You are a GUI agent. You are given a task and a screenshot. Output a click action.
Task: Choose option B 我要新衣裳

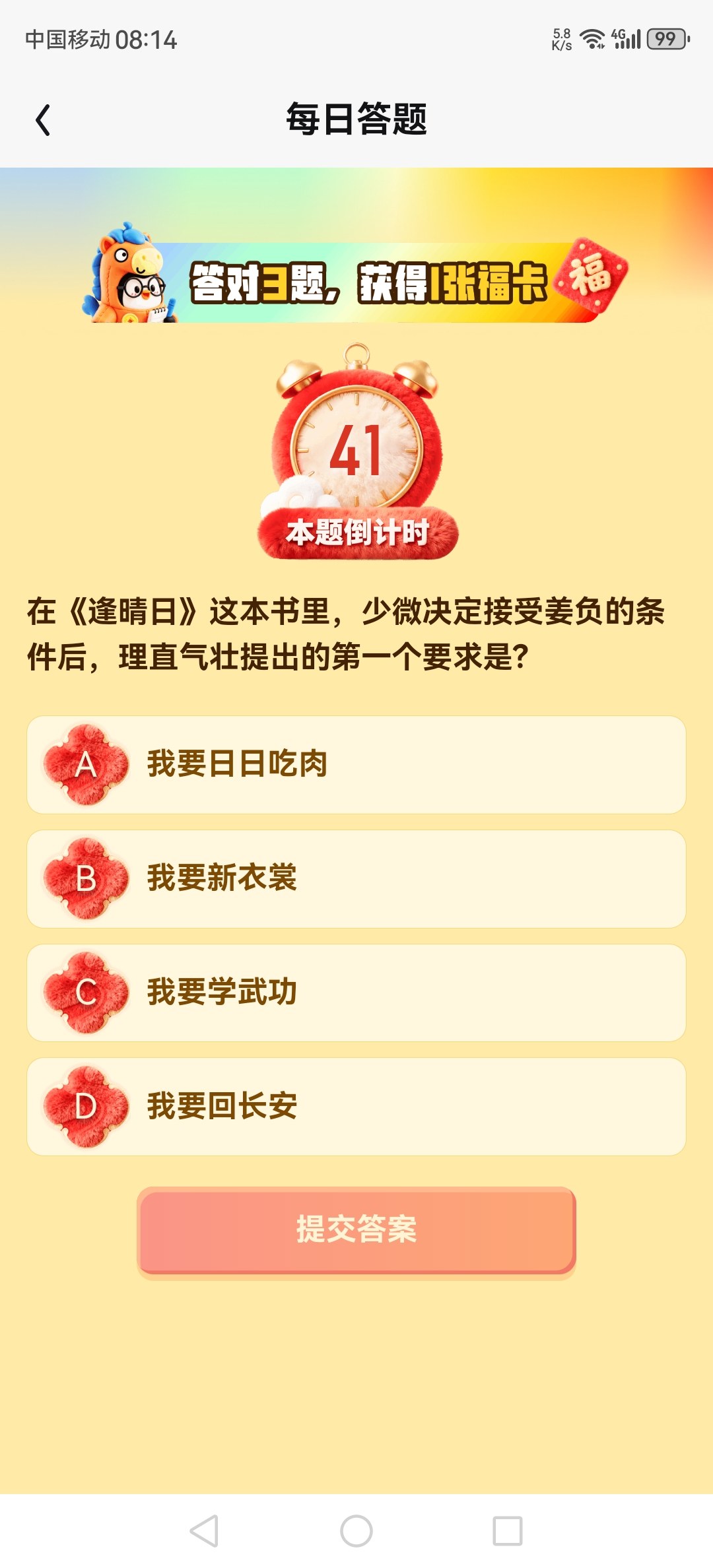tap(356, 878)
